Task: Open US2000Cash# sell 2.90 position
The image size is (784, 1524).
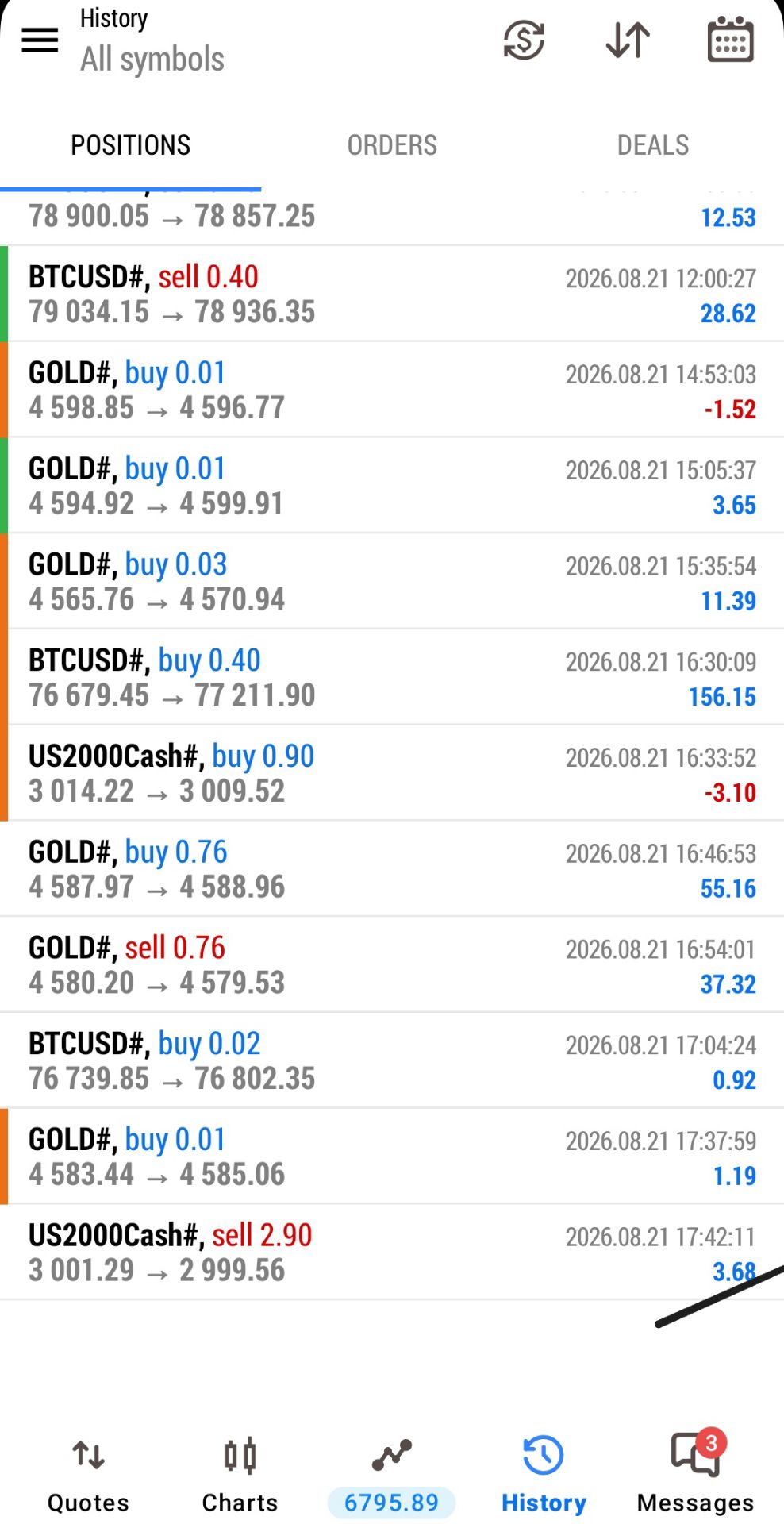Action: click(x=392, y=1253)
